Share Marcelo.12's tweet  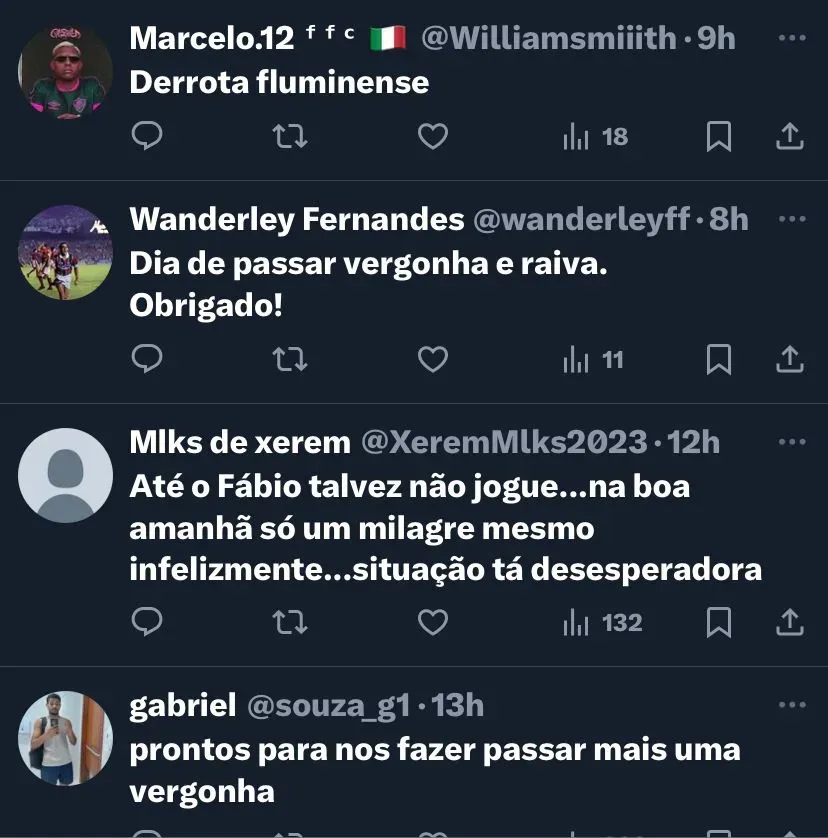tap(790, 136)
